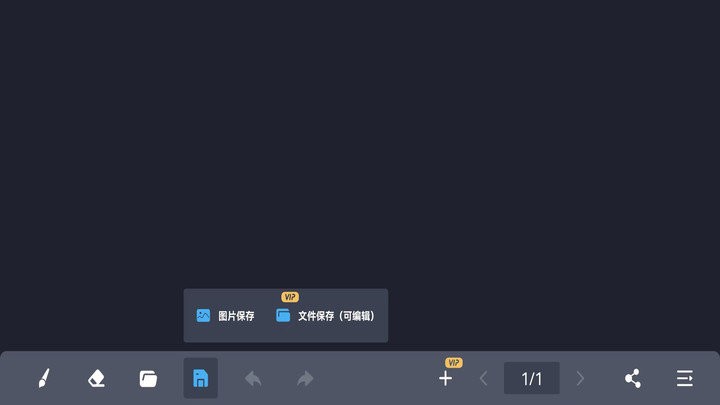Close the save options popup via save icon
Viewport: 720px width, 405px height.
[200, 378]
